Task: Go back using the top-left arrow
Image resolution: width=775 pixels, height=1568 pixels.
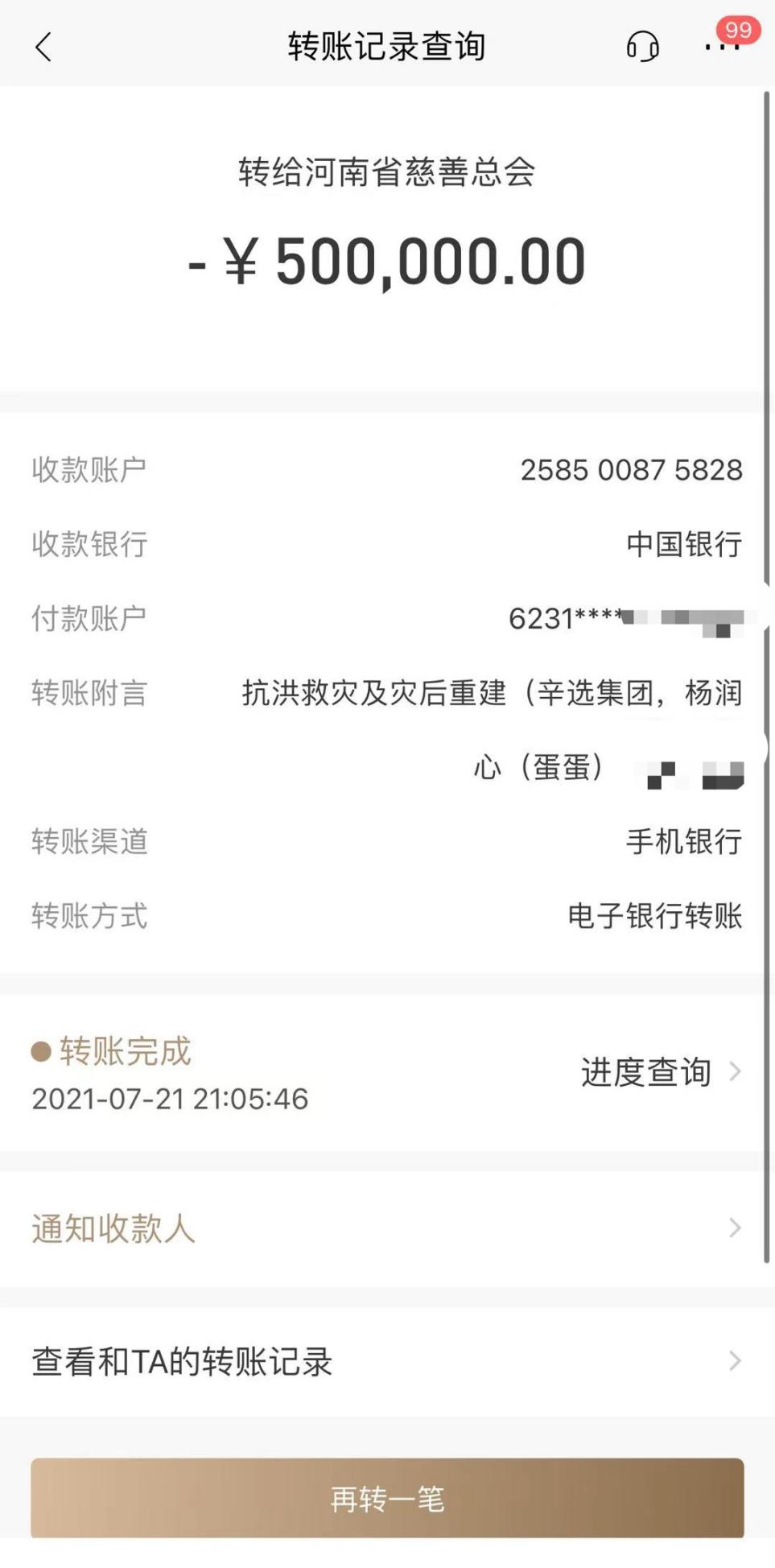Action: click(x=43, y=47)
